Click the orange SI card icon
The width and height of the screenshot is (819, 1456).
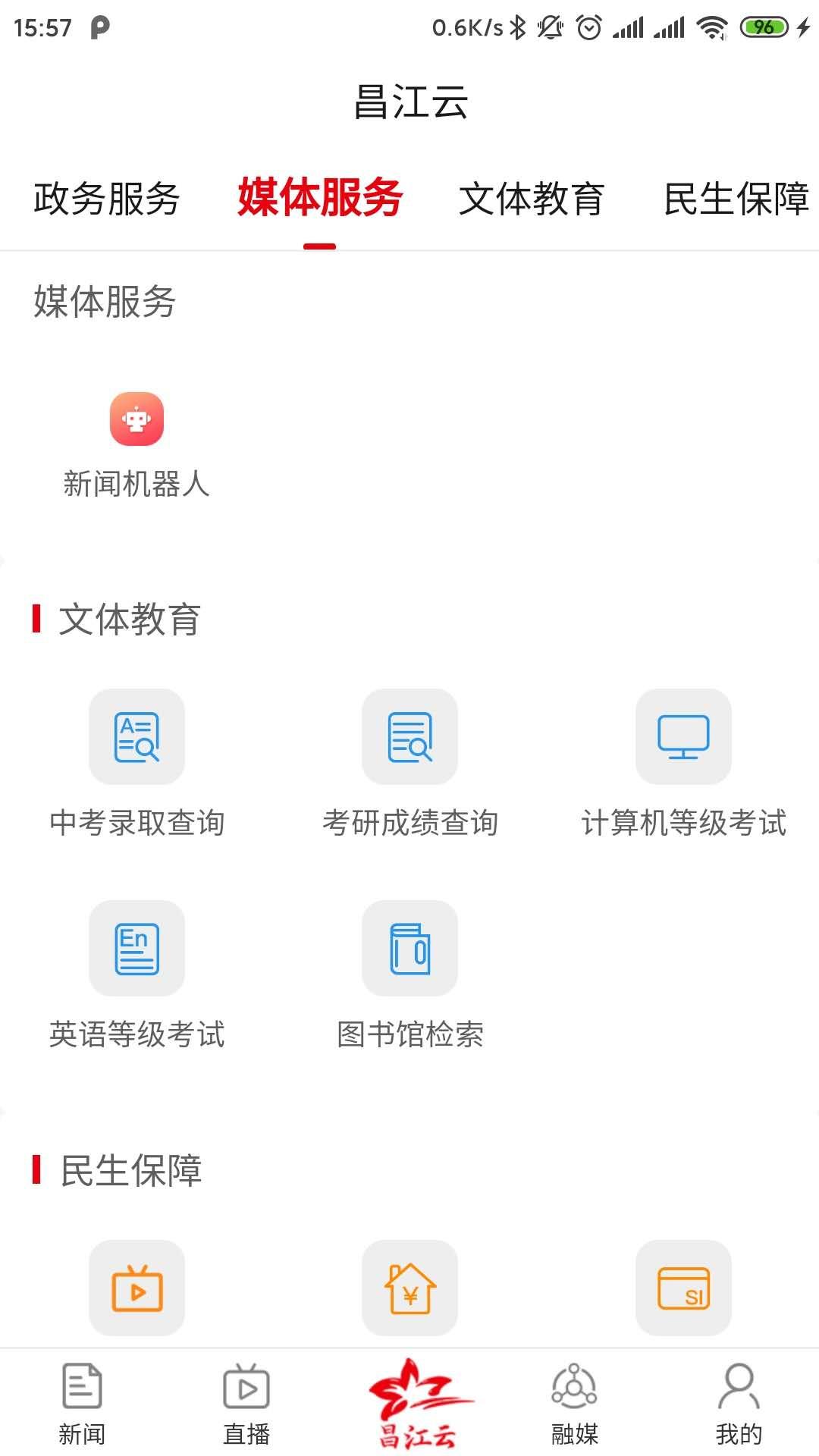682,1288
